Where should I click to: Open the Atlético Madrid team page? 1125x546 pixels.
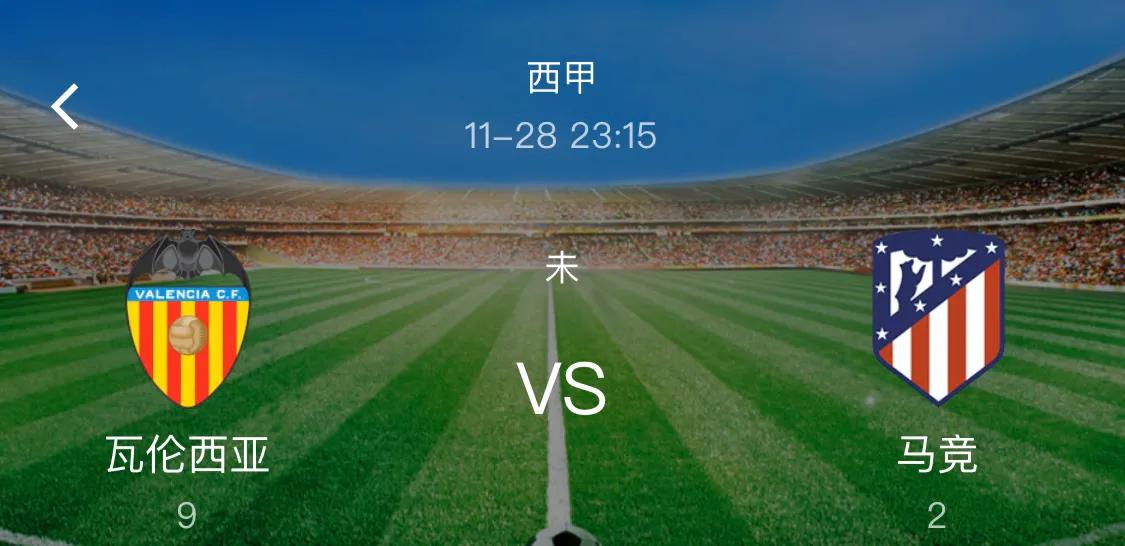[x=937, y=316]
